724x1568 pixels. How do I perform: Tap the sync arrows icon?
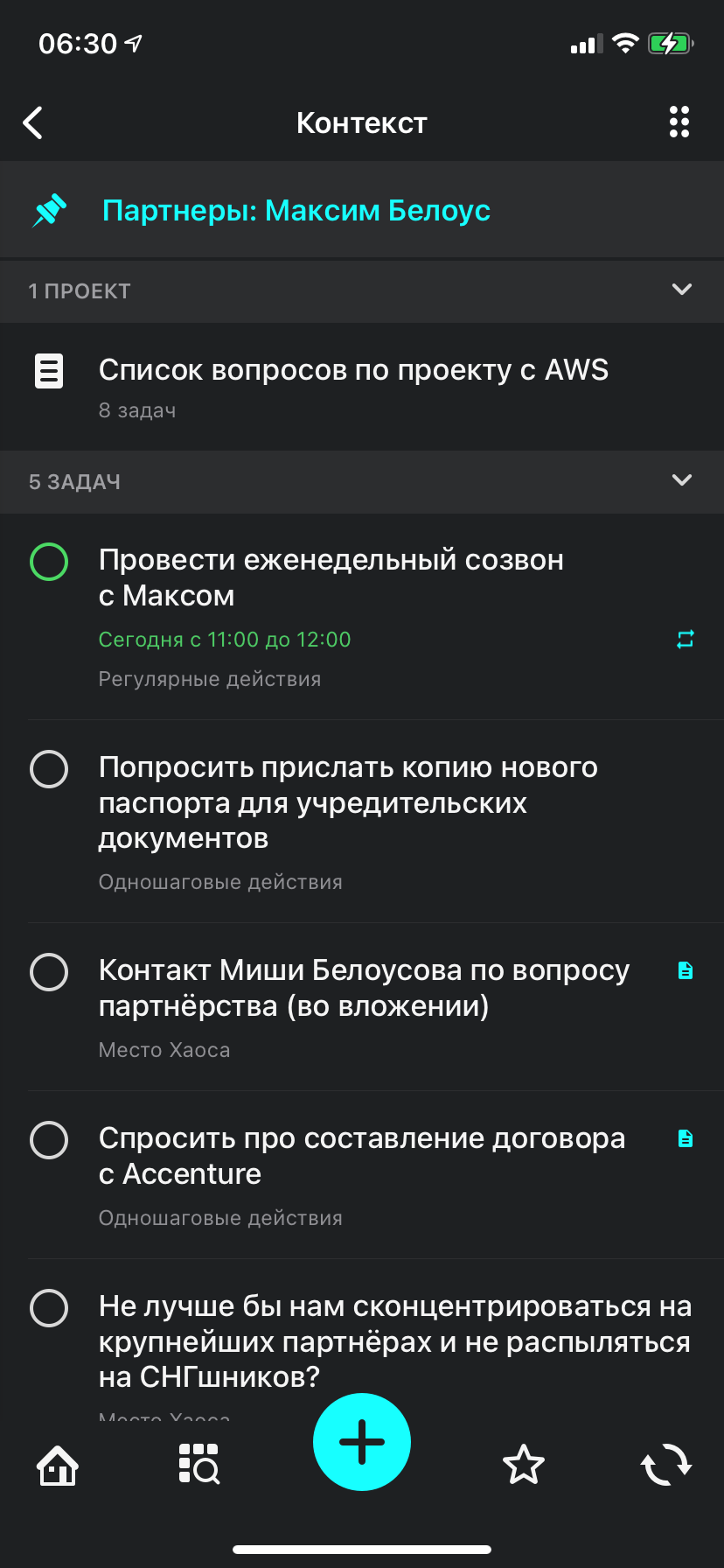click(666, 1465)
